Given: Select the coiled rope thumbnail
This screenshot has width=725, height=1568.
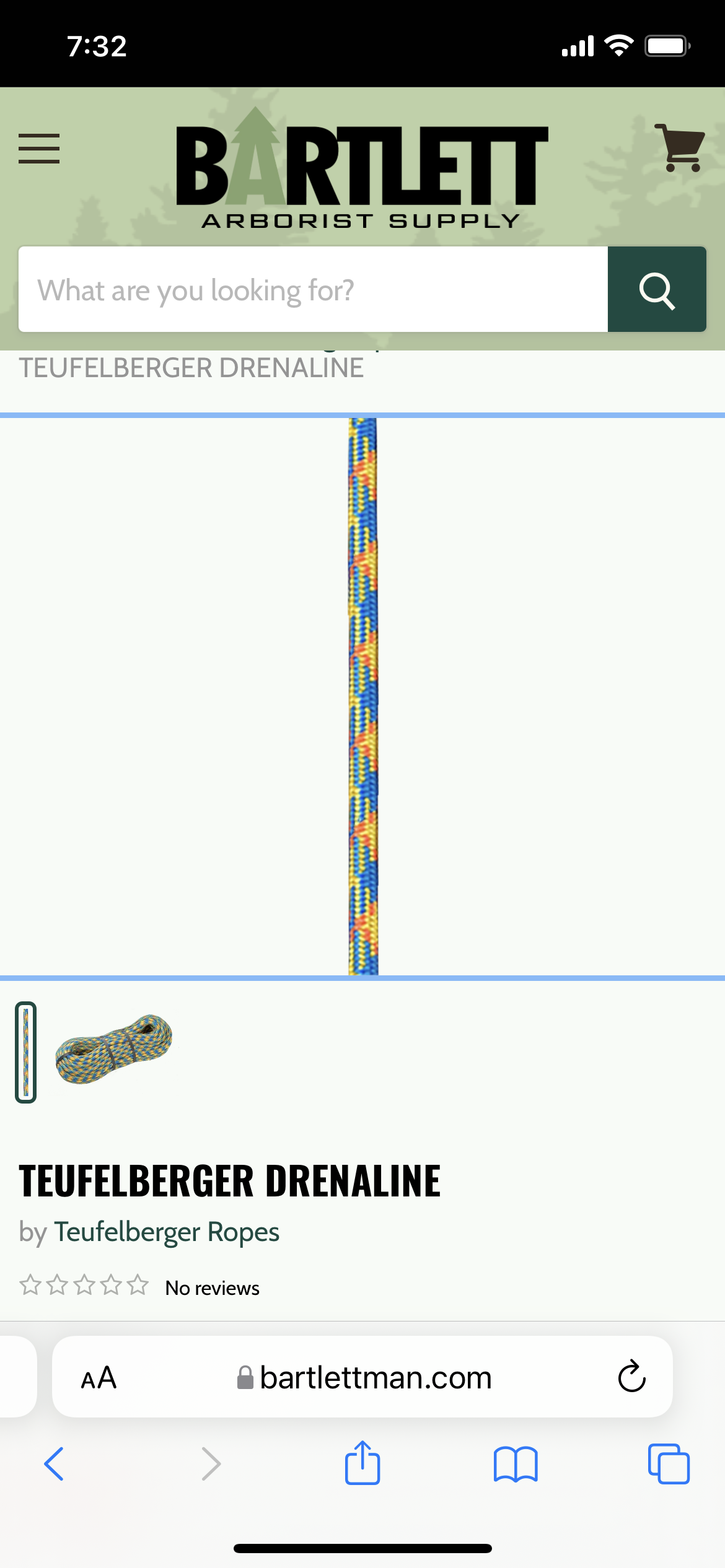Looking at the screenshot, I should coord(114,1052).
